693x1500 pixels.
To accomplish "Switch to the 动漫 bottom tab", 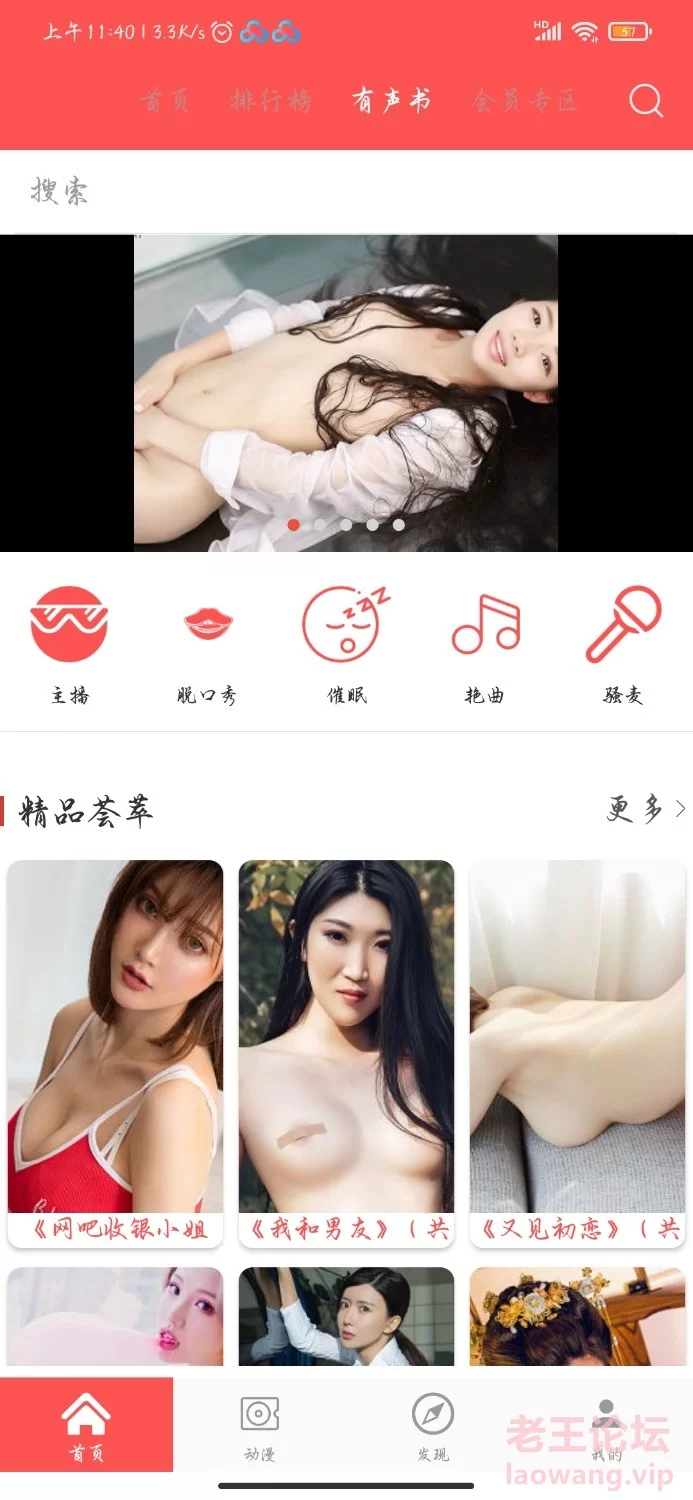I will coord(260,1425).
